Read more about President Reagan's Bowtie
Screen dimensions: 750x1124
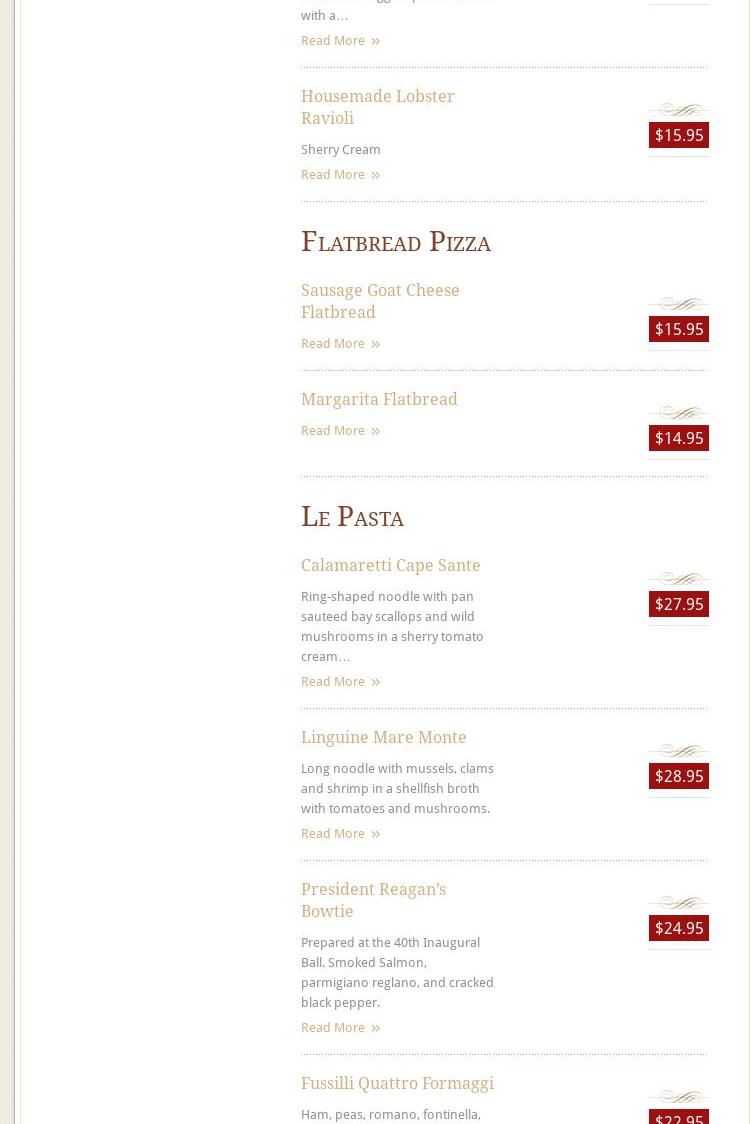coord(340,1028)
